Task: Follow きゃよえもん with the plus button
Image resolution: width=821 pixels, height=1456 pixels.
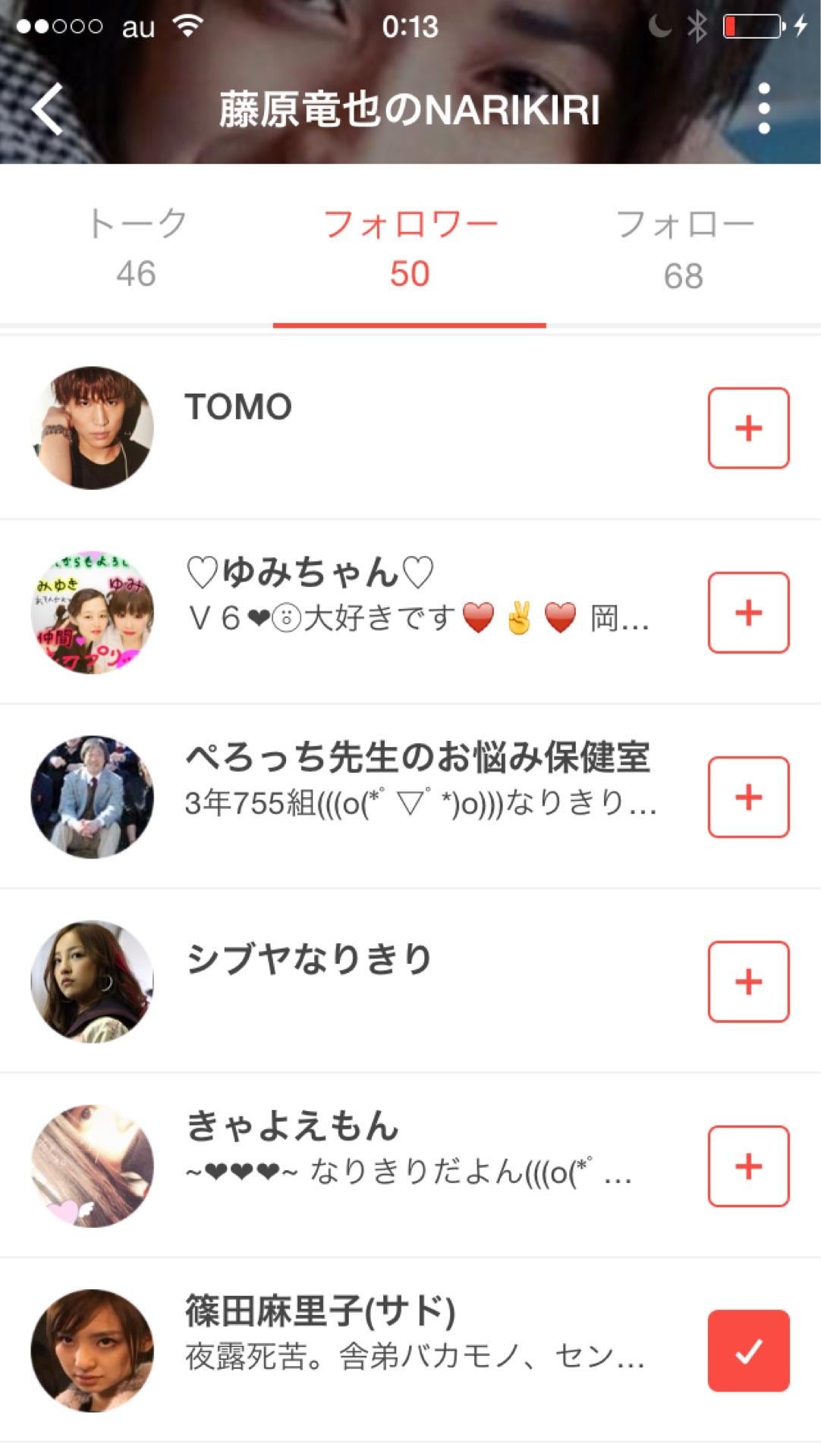Action: coord(748,1166)
